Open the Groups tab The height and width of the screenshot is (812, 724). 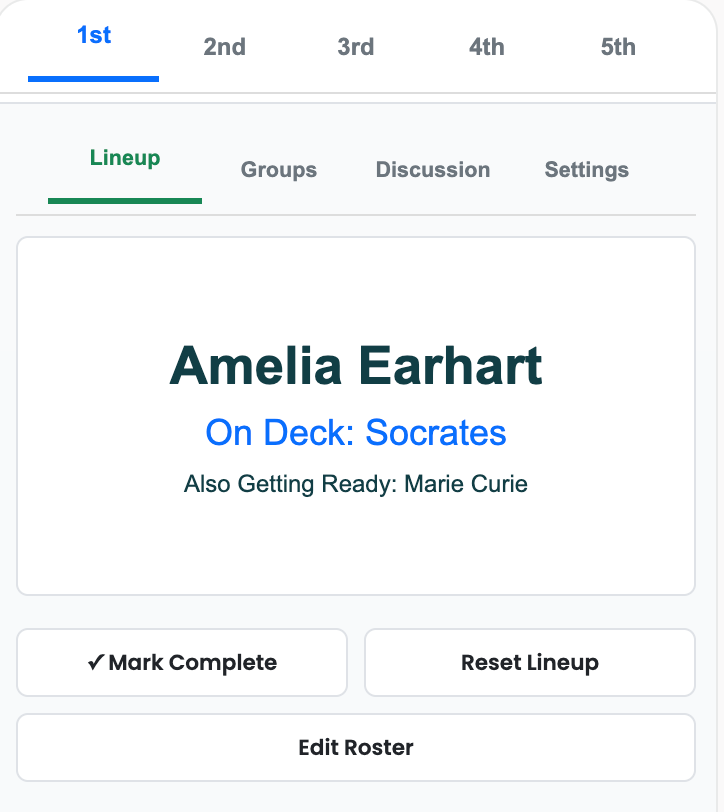pos(278,170)
